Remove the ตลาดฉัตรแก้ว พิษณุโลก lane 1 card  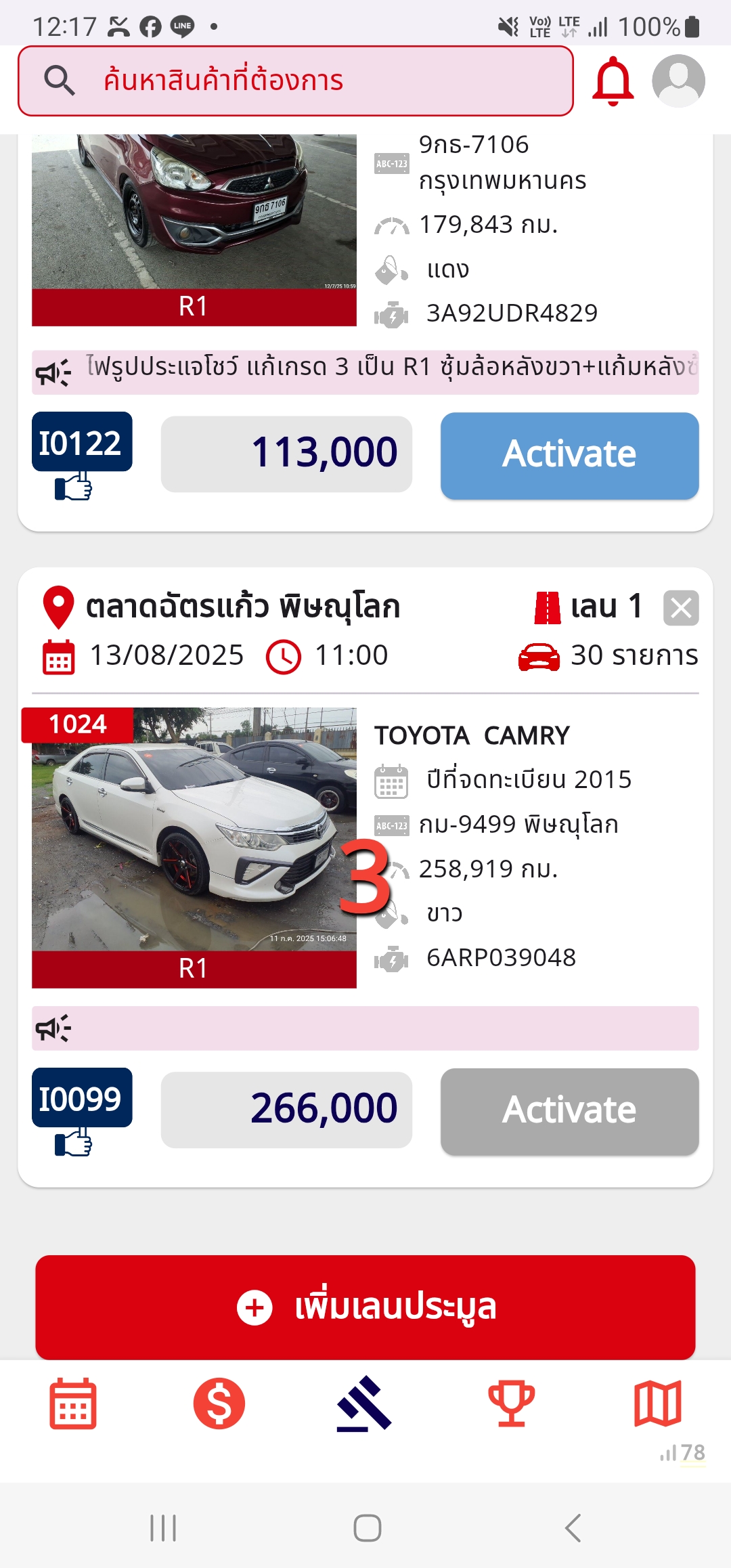pyautogui.click(x=680, y=607)
